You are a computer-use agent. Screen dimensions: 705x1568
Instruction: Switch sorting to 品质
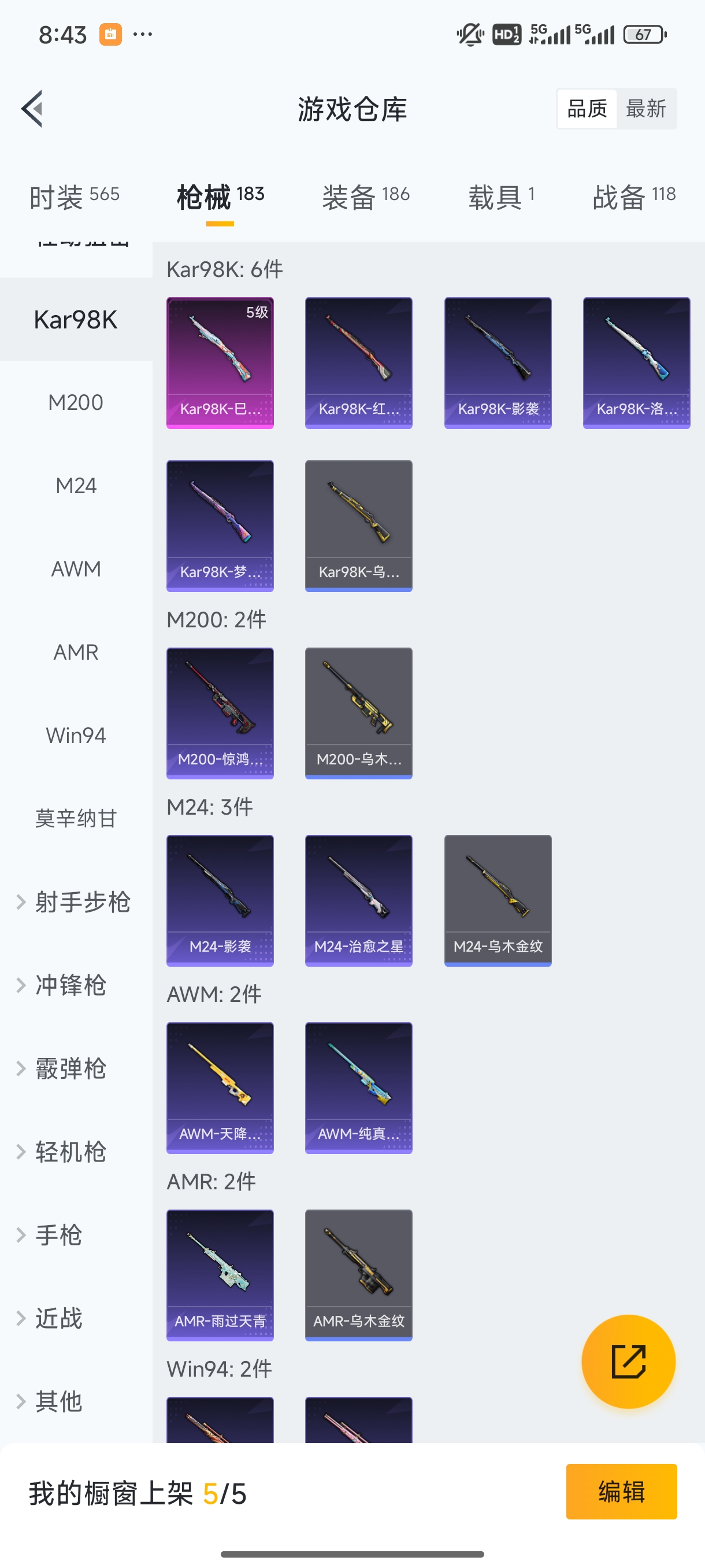click(586, 108)
